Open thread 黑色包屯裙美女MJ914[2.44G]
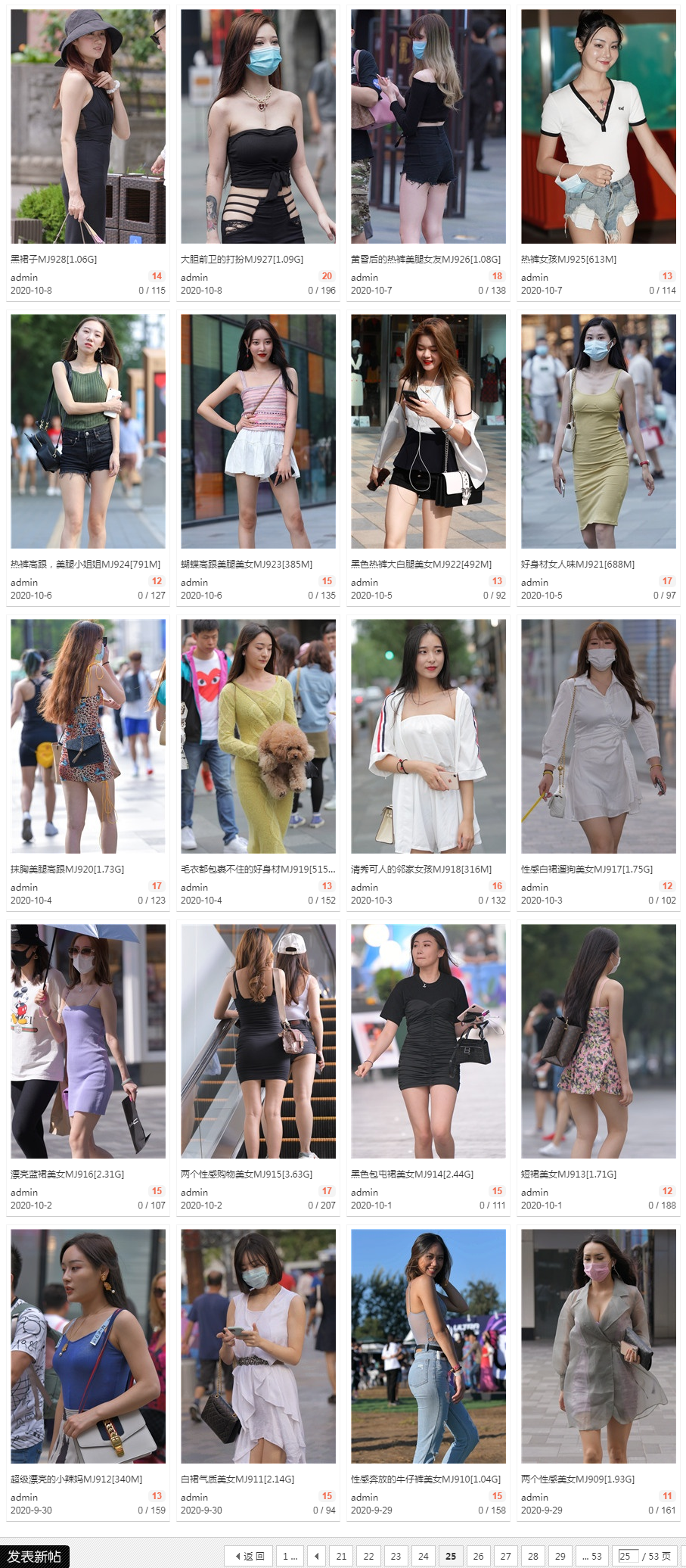 [412, 1174]
